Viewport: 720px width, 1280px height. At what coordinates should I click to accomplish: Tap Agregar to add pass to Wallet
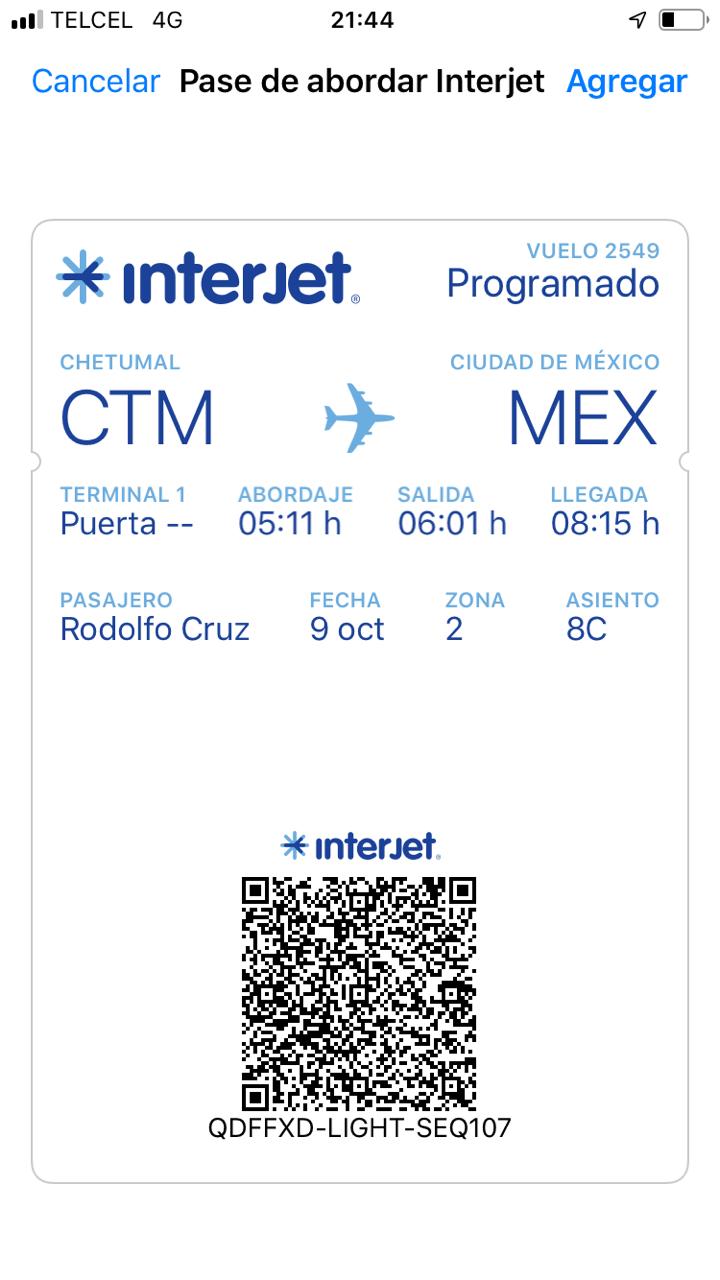click(x=627, y=83)
